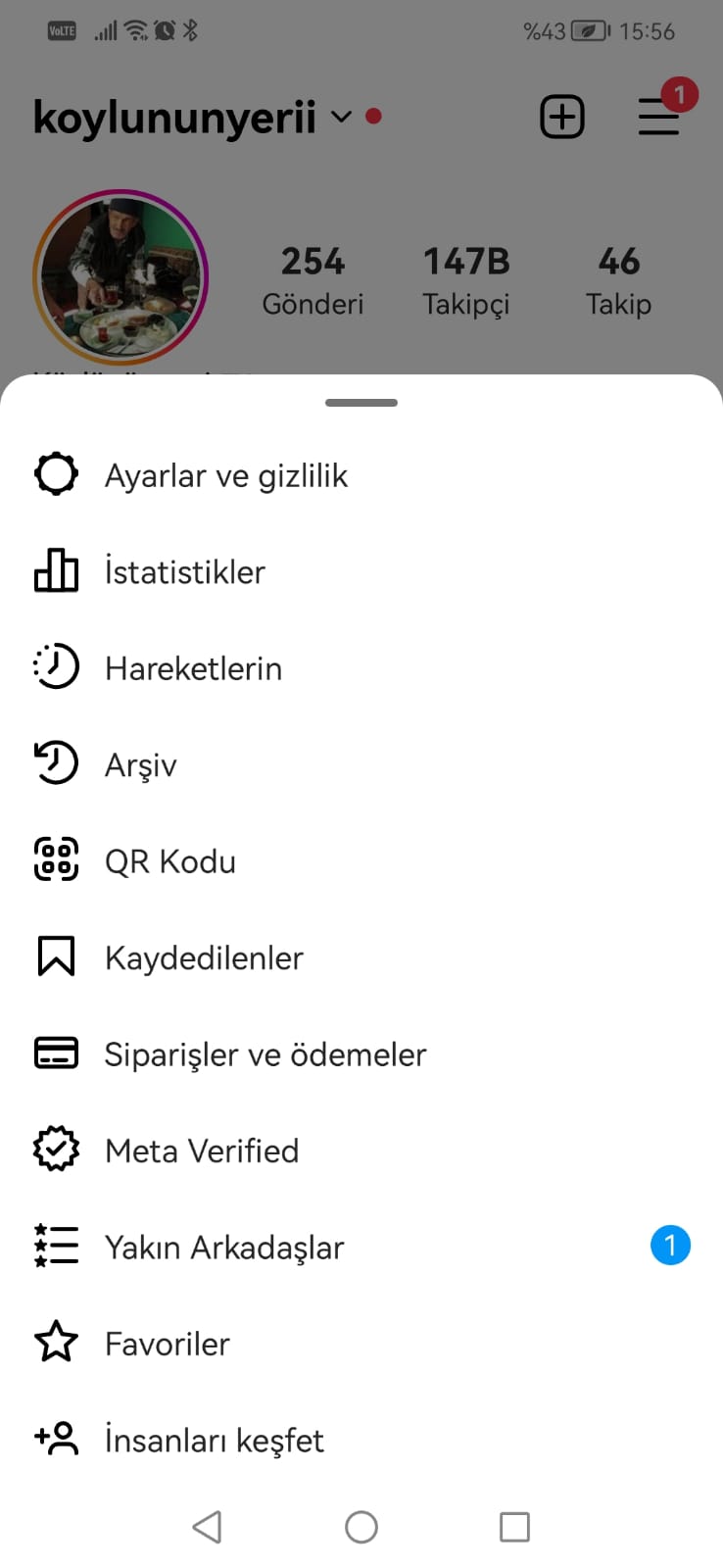723x1568 pixels.
Task: Open Hareketlerin activity page
Action: click(x=361, y=668)
